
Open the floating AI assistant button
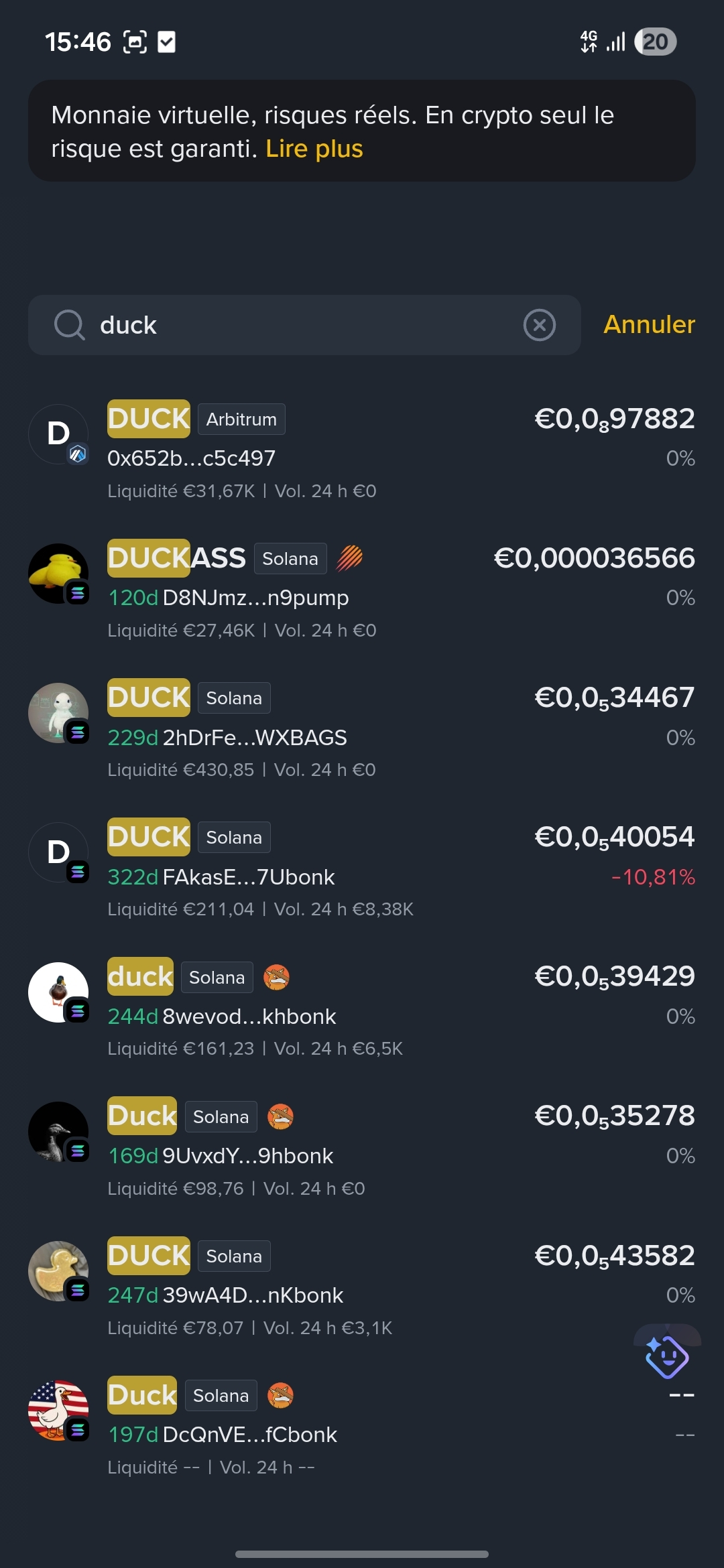coord(666,1356)
